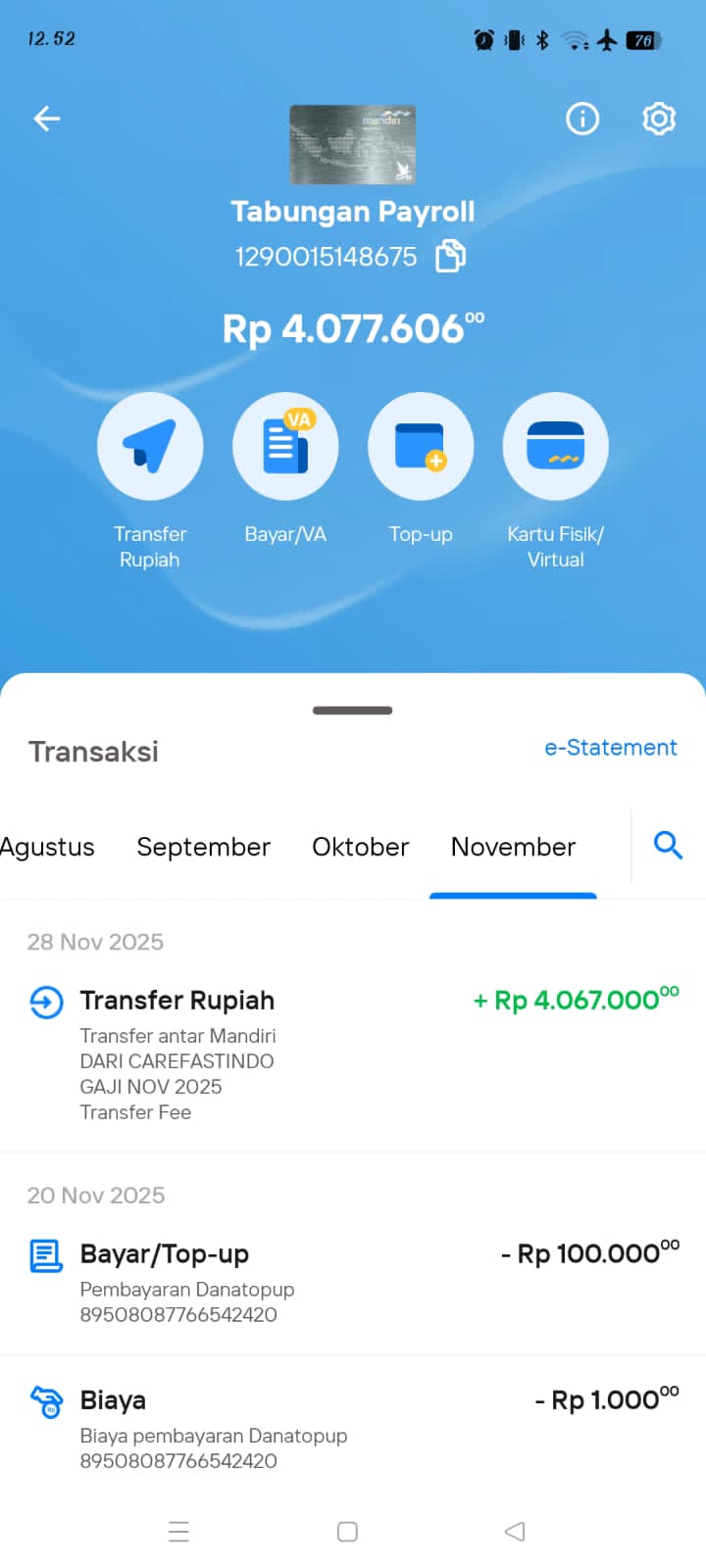Open the e-Statement link
The height and width of the screenshot is (1568, 706).
[610, 748]
